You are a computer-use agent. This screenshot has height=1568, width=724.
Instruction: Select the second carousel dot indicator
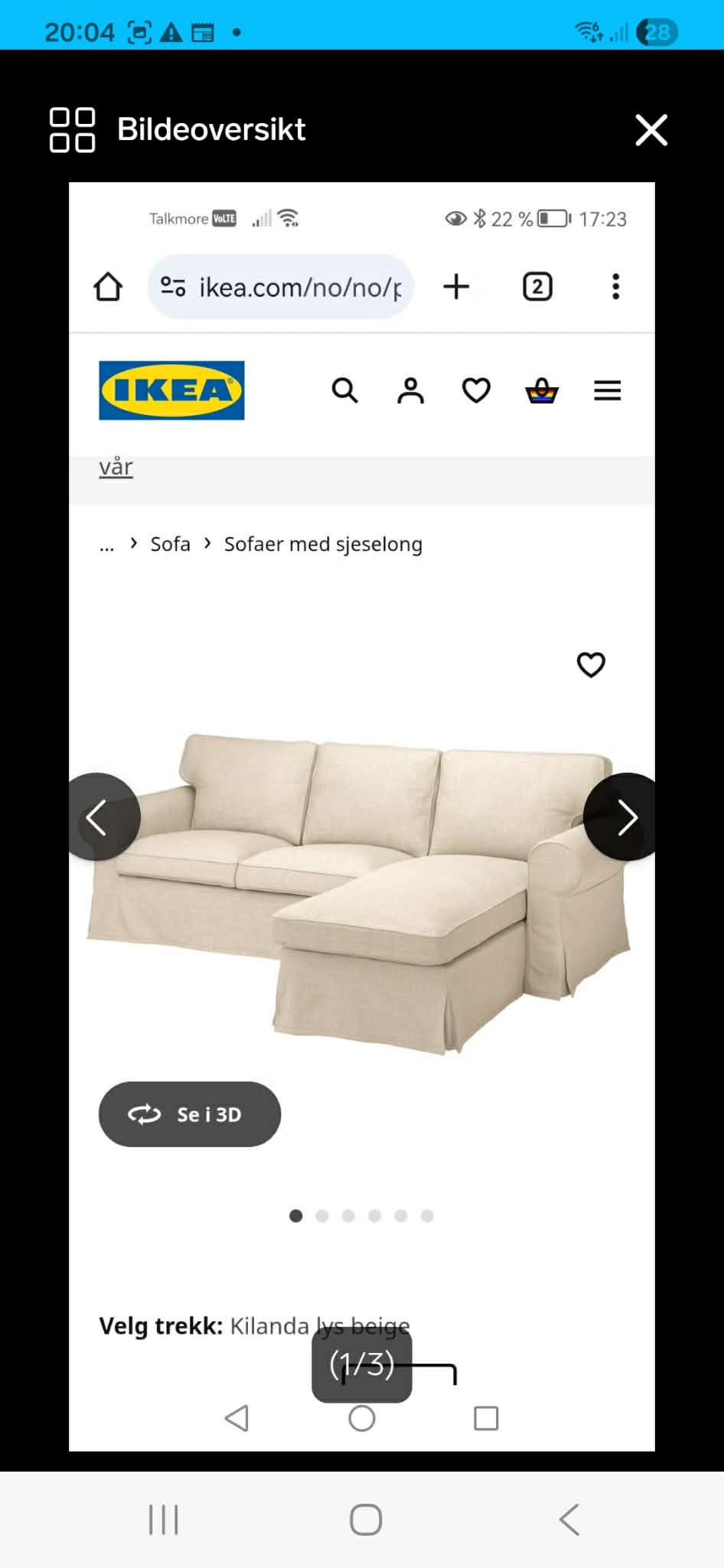(322, 1215)
